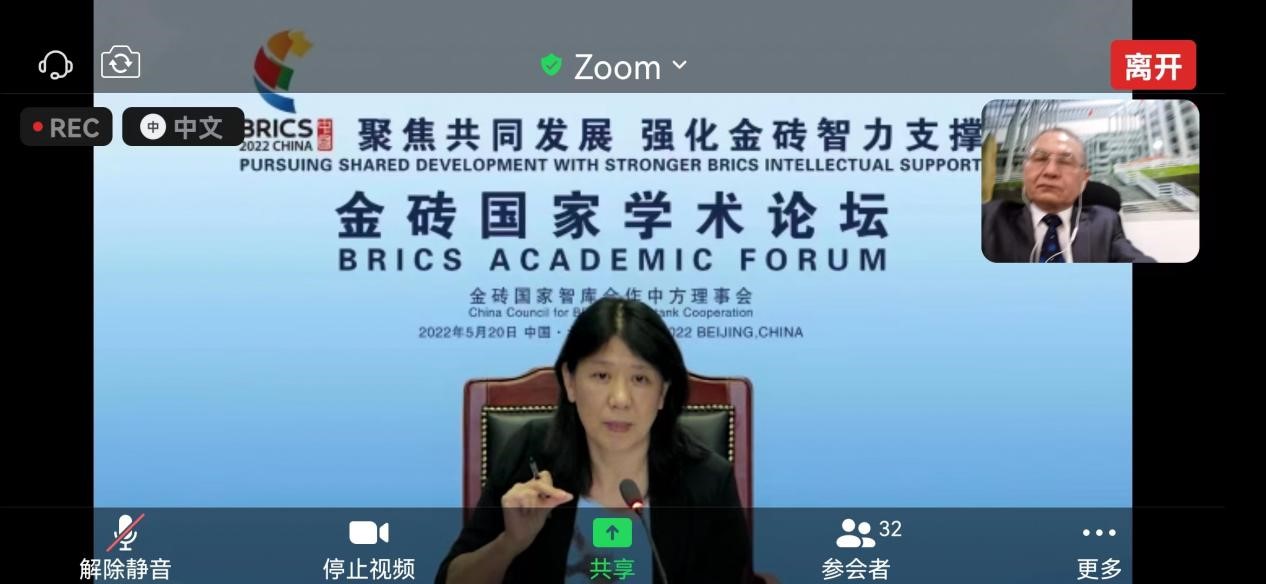
Task: Flip the camera with the switch icon
Action: click(121, 64)
